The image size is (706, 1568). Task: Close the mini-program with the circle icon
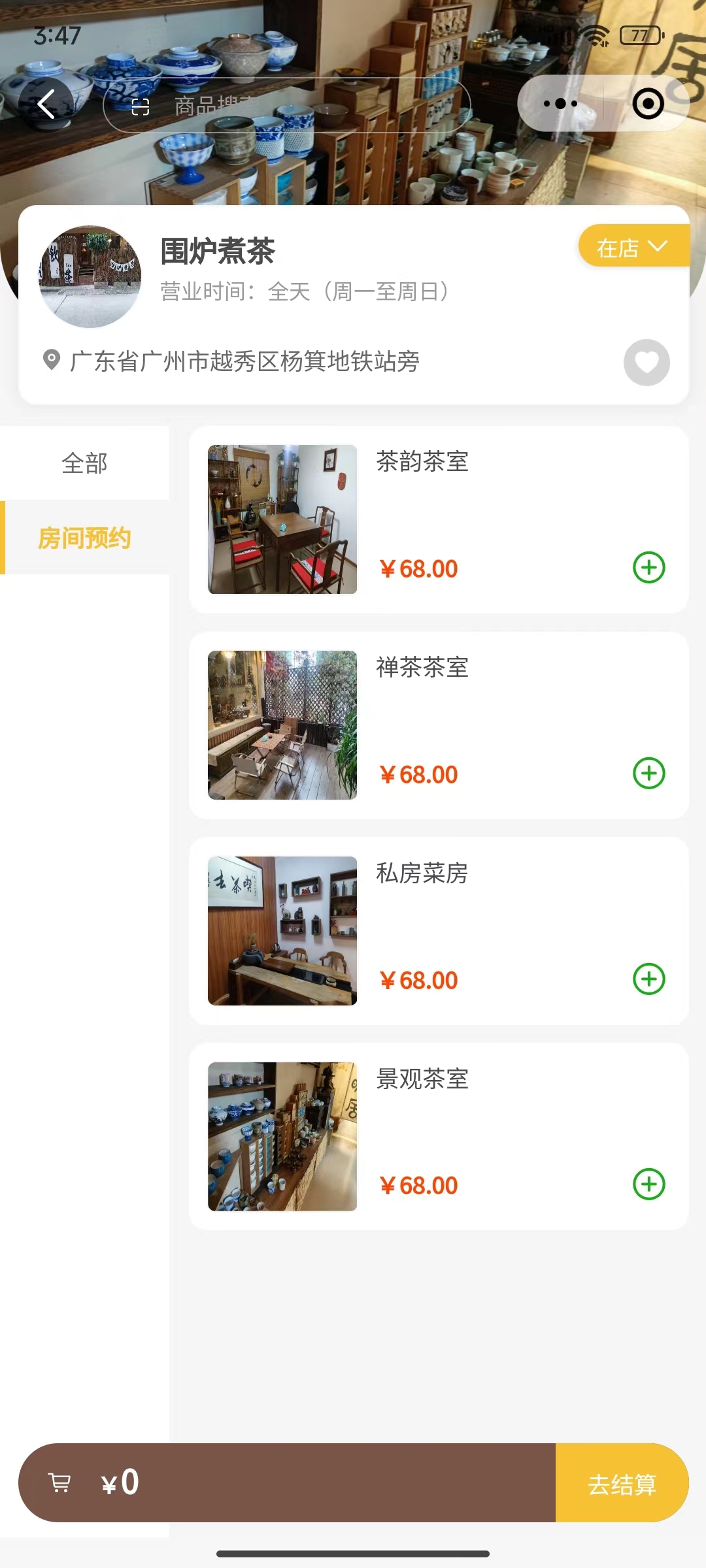648,104
